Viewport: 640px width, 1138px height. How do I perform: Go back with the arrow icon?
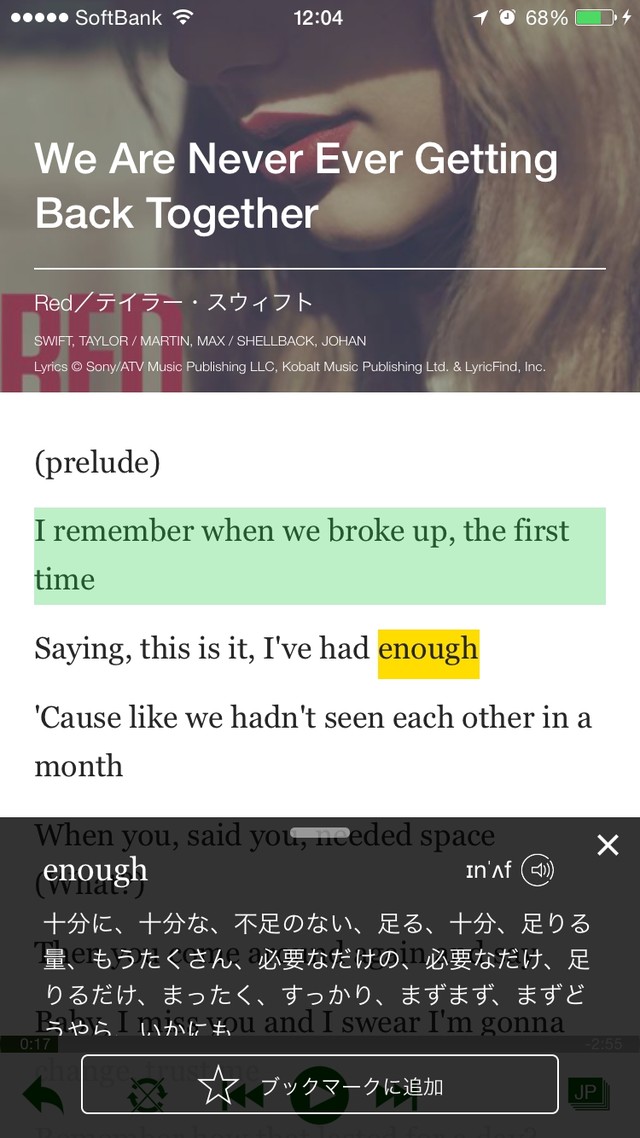(x=42, y=1095)
